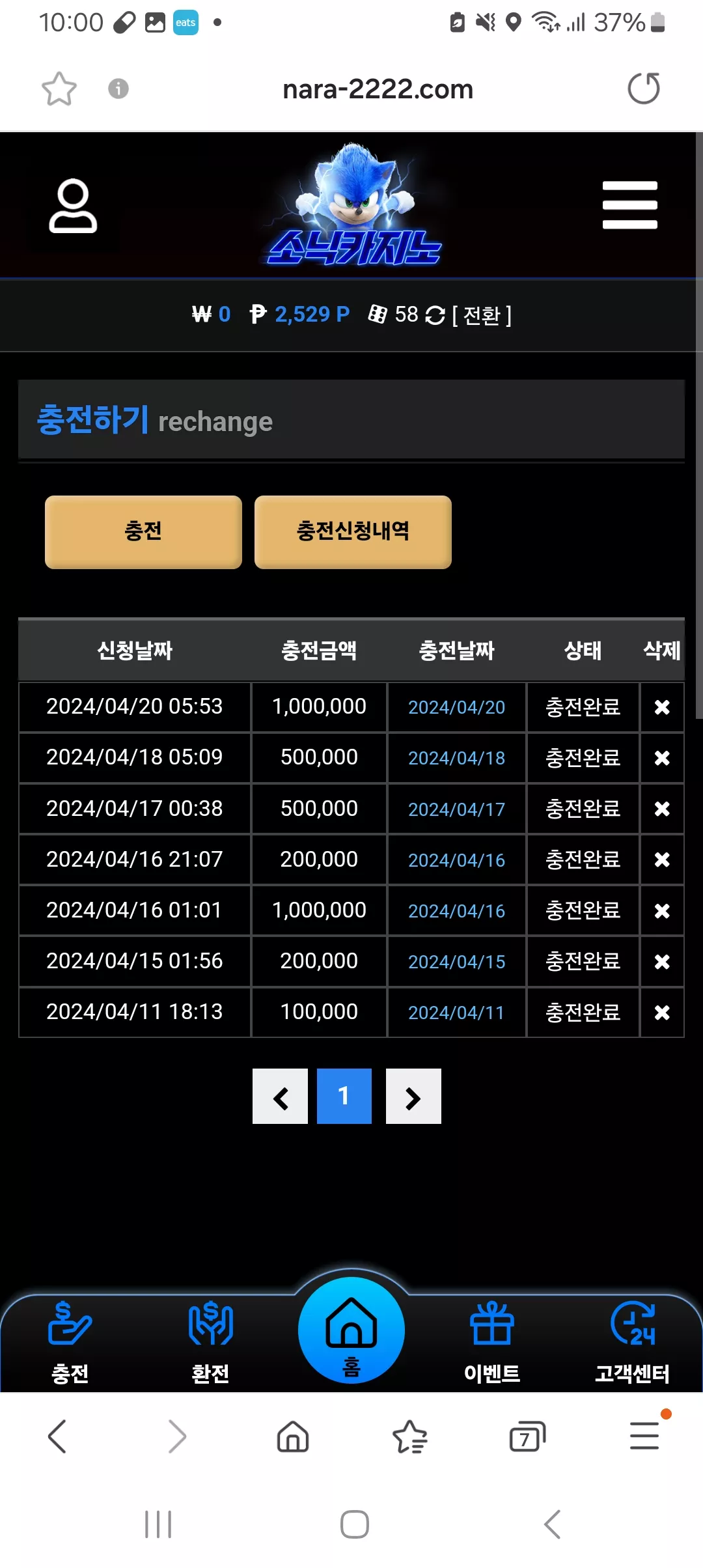Tap the [전환] convert link
The height and width of the screenshot is (1568, 703).
[482, 316]
